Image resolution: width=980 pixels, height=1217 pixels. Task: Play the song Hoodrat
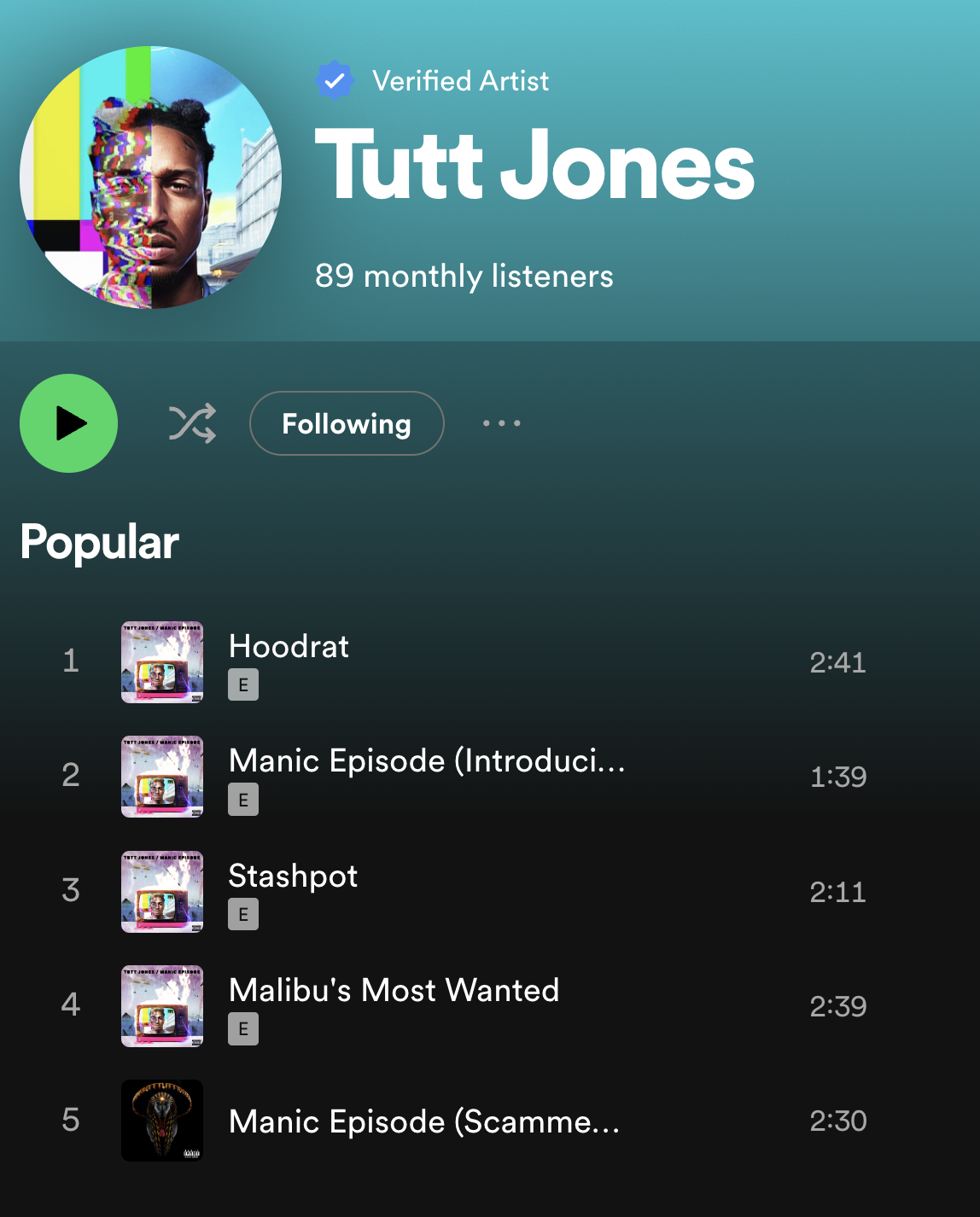click(x=289, y=648)
